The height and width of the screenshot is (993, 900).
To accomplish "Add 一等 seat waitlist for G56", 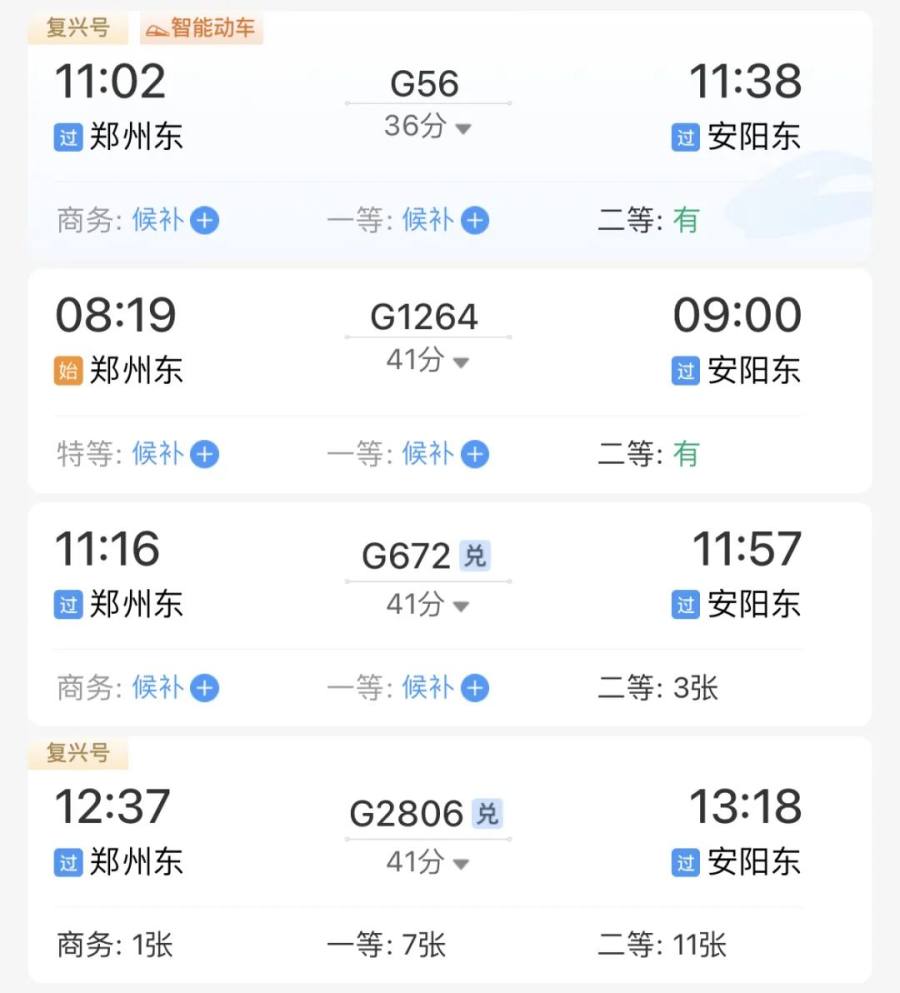I will [x=475, y=221].
